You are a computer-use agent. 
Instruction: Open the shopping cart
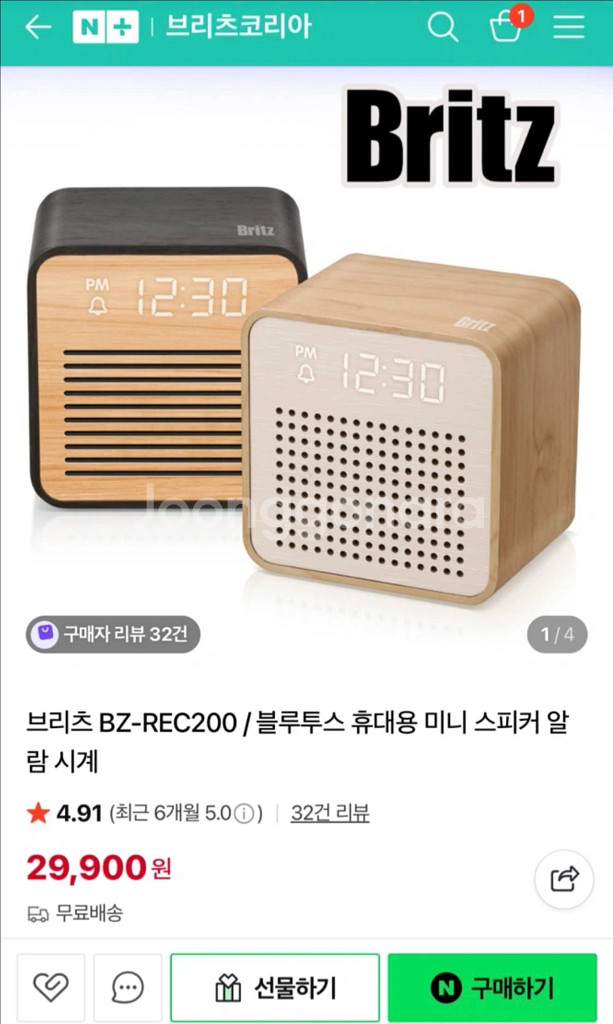(x=507, y=26)
